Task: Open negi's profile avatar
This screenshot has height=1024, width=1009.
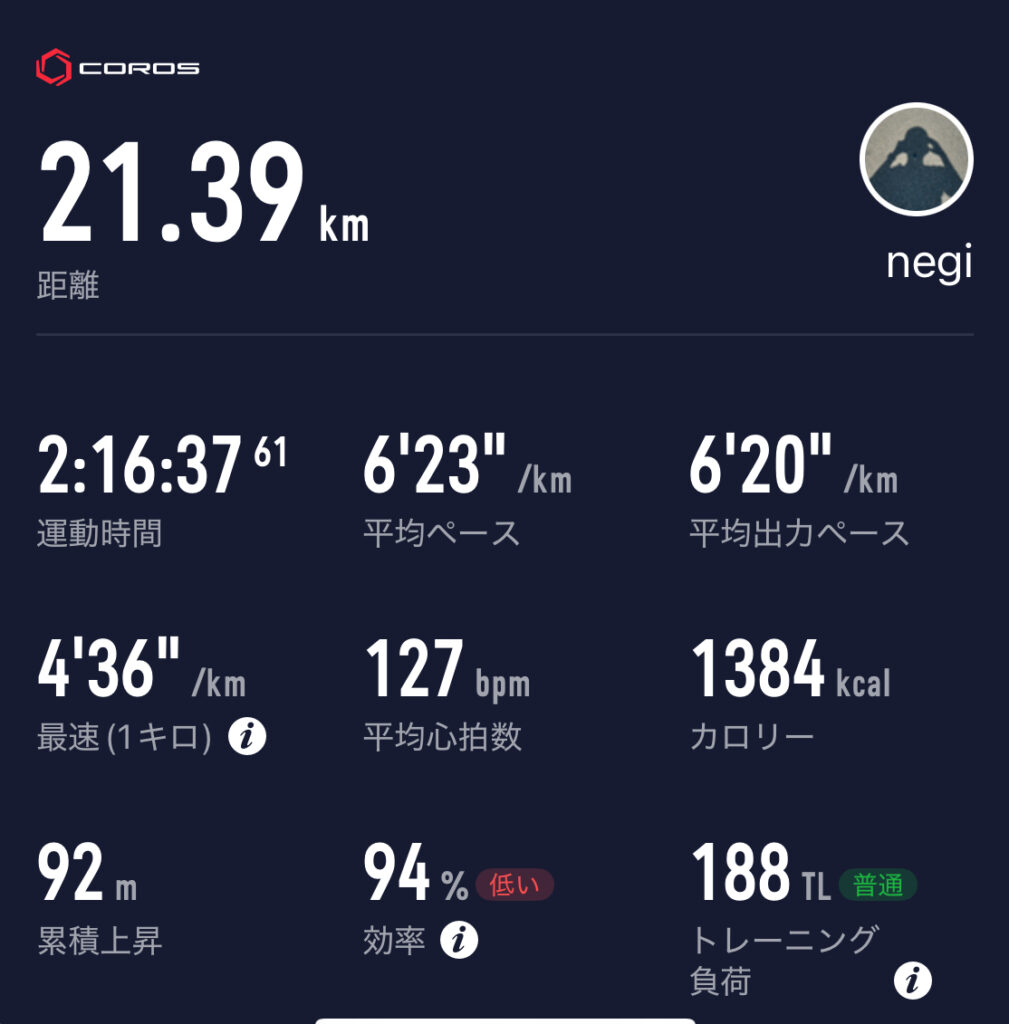Action: click(x=916, y=160)
